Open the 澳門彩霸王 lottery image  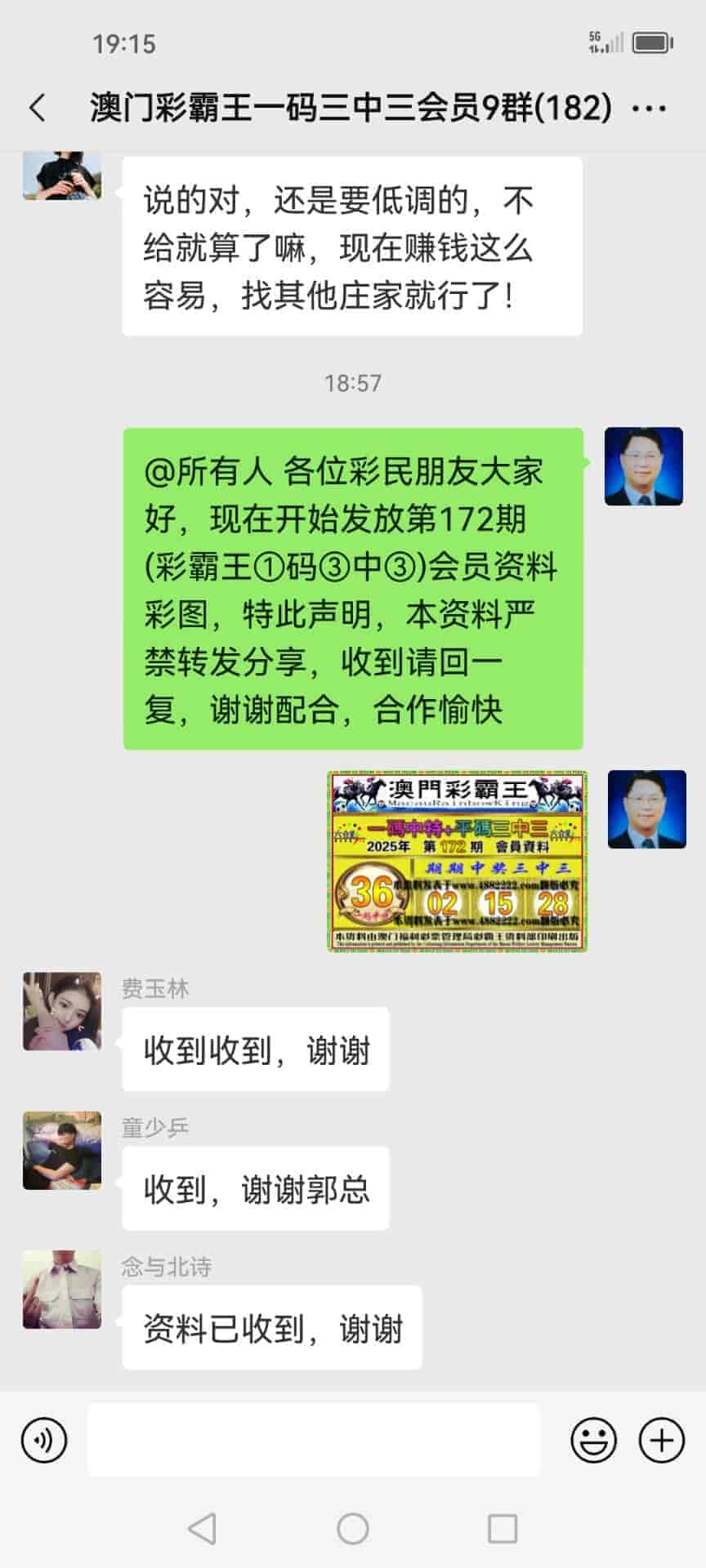click(x=458, y=861)
